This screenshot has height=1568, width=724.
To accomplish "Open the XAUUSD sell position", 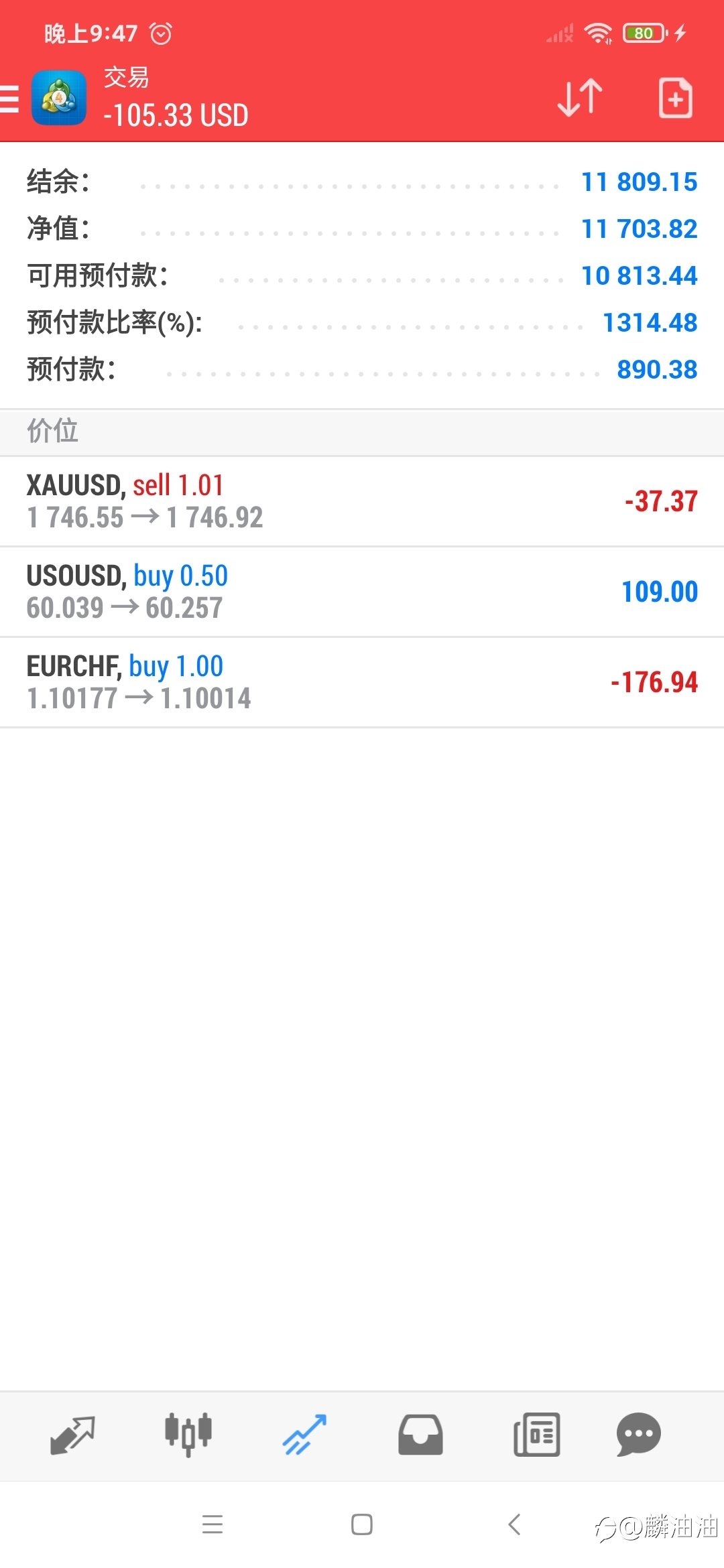I will (362, 501).
